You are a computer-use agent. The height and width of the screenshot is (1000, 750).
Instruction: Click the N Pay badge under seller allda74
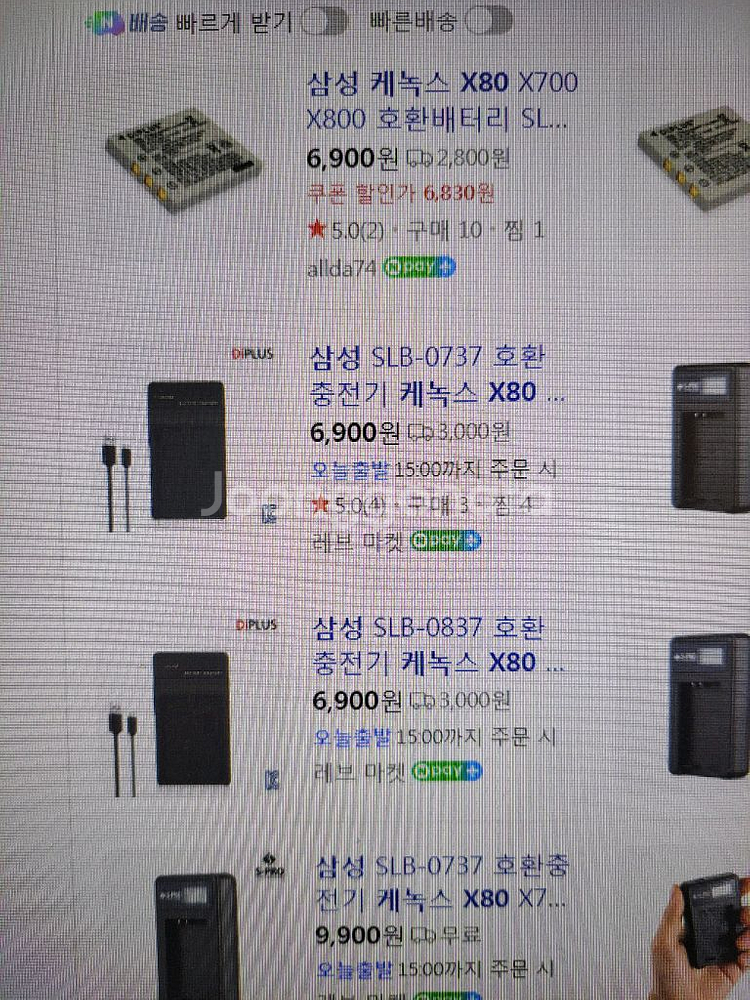(418, 266)
